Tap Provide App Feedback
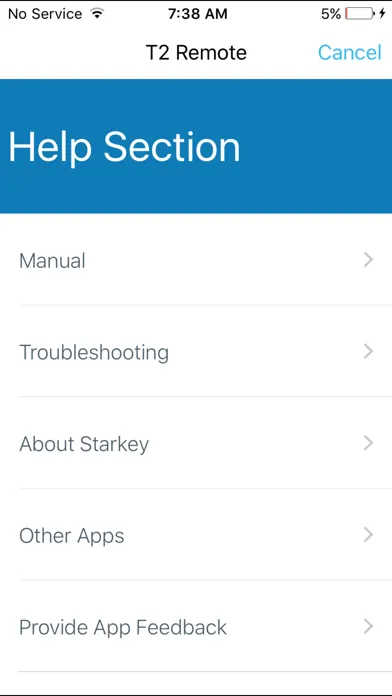392x696 pixels. coord(196,626)
